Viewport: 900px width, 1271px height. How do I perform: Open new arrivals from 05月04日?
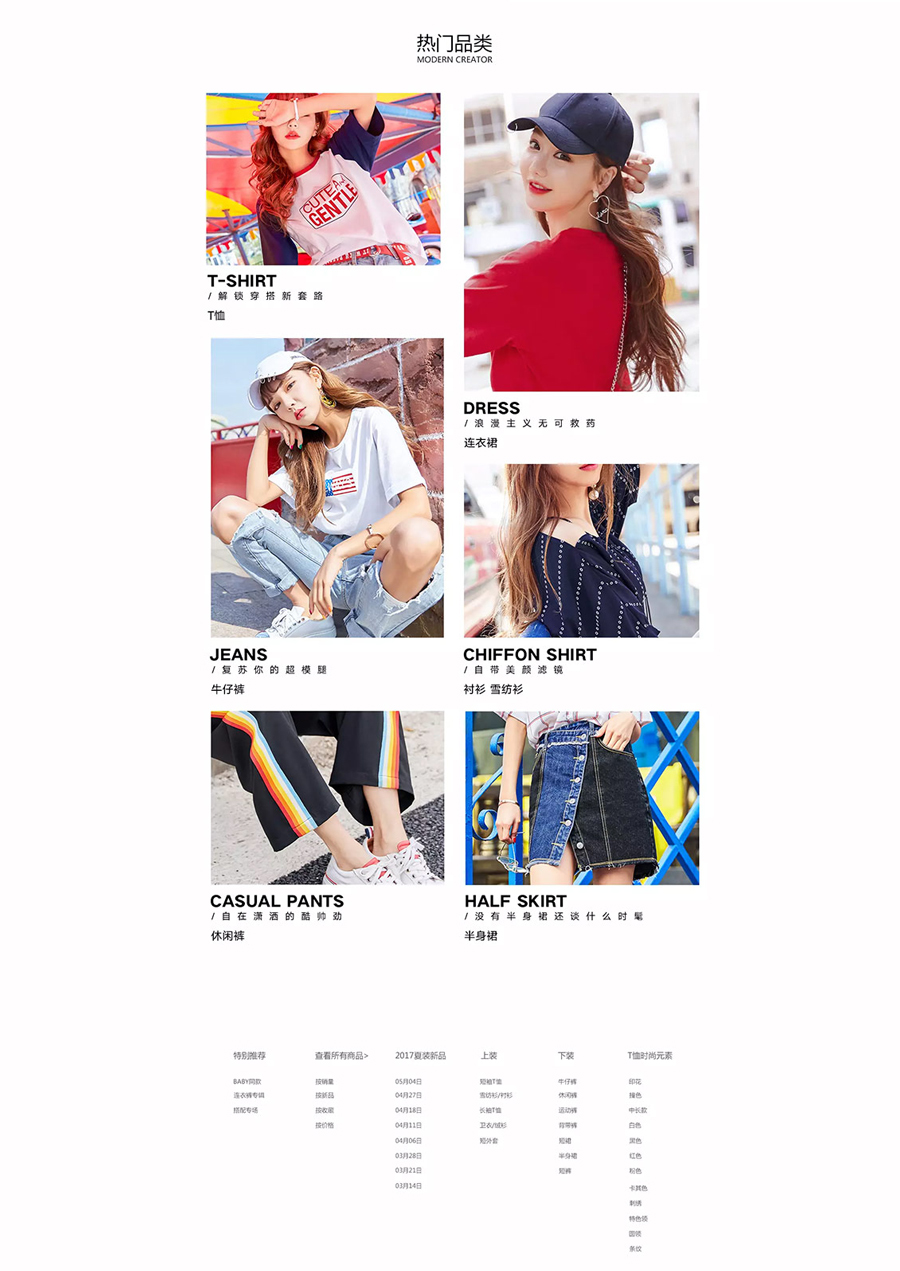(x=408, y=1081)
